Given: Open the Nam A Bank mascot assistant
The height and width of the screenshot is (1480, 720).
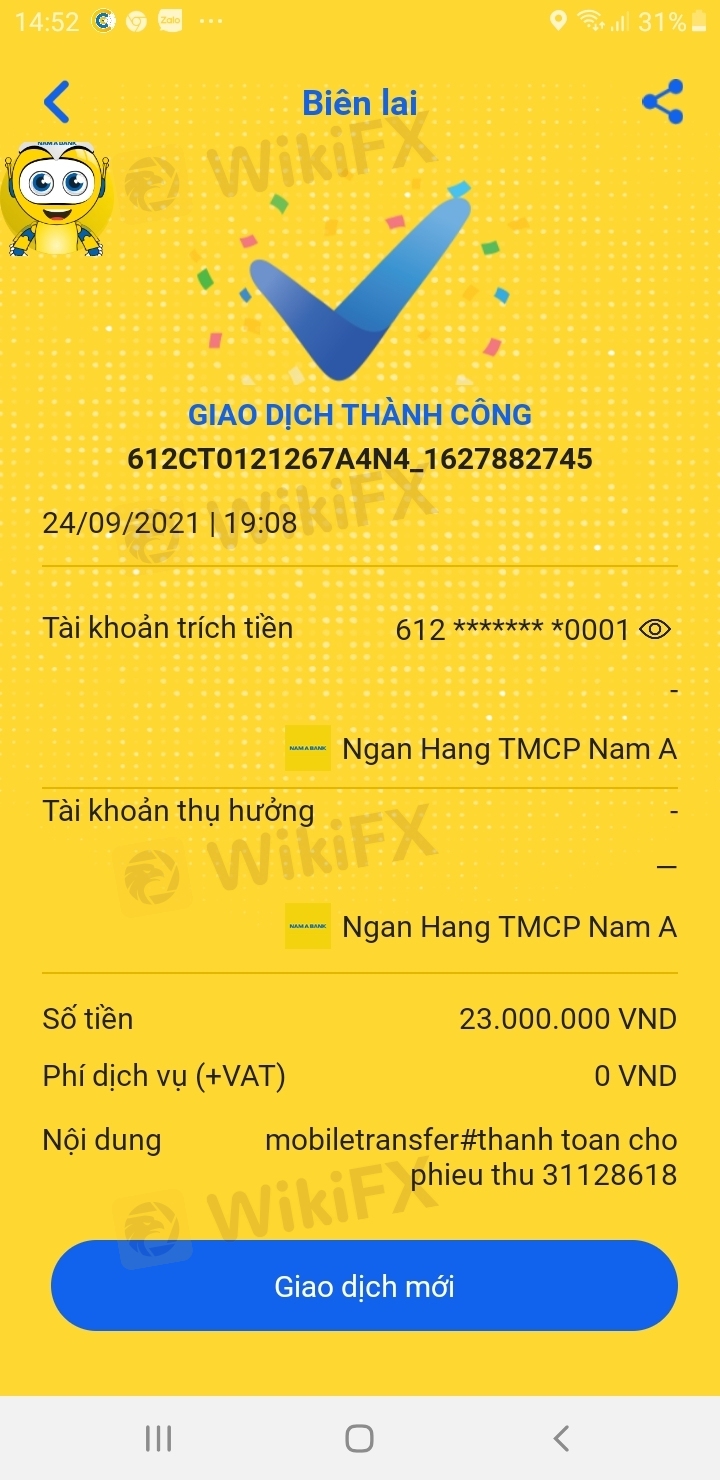Looking at the screenshot, I should pyautogui.click(x=56, y=198).
